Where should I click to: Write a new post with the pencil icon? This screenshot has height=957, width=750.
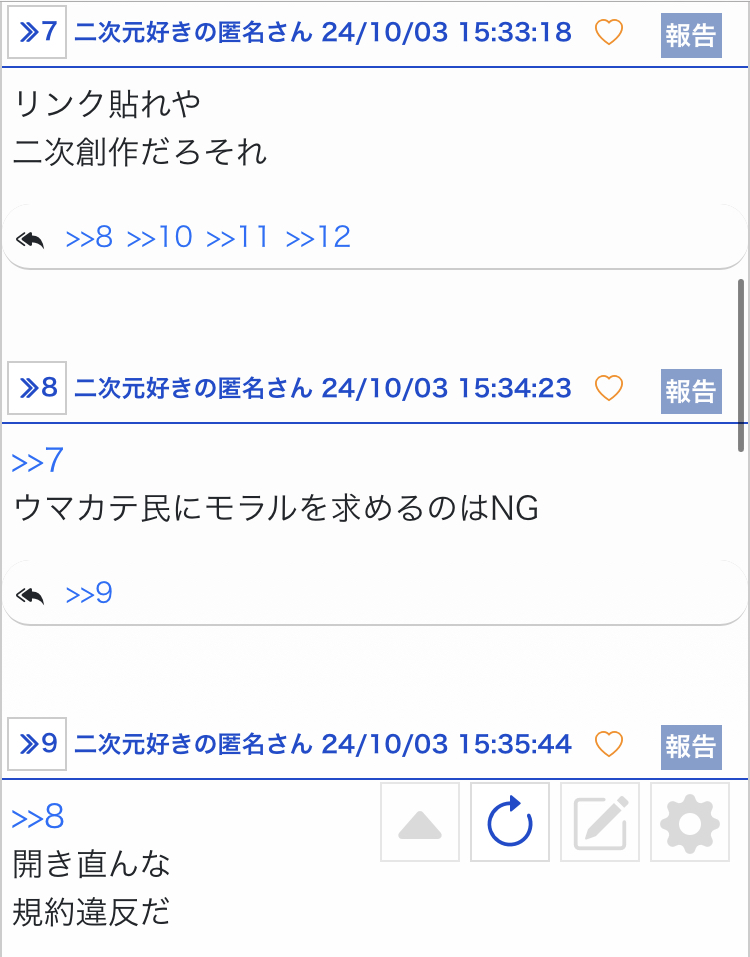point(600,822)
